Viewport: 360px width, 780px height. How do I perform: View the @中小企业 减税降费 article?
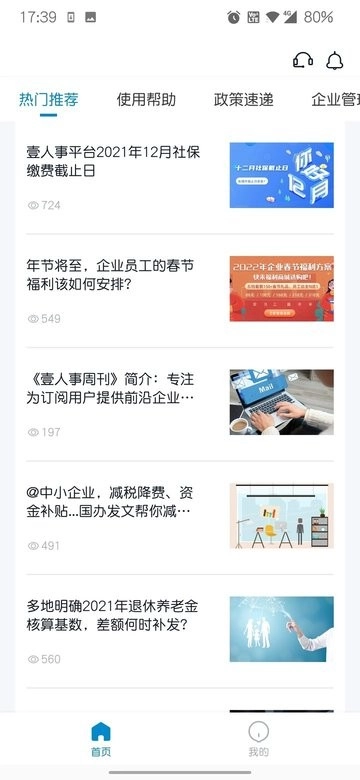click(180, 517)
